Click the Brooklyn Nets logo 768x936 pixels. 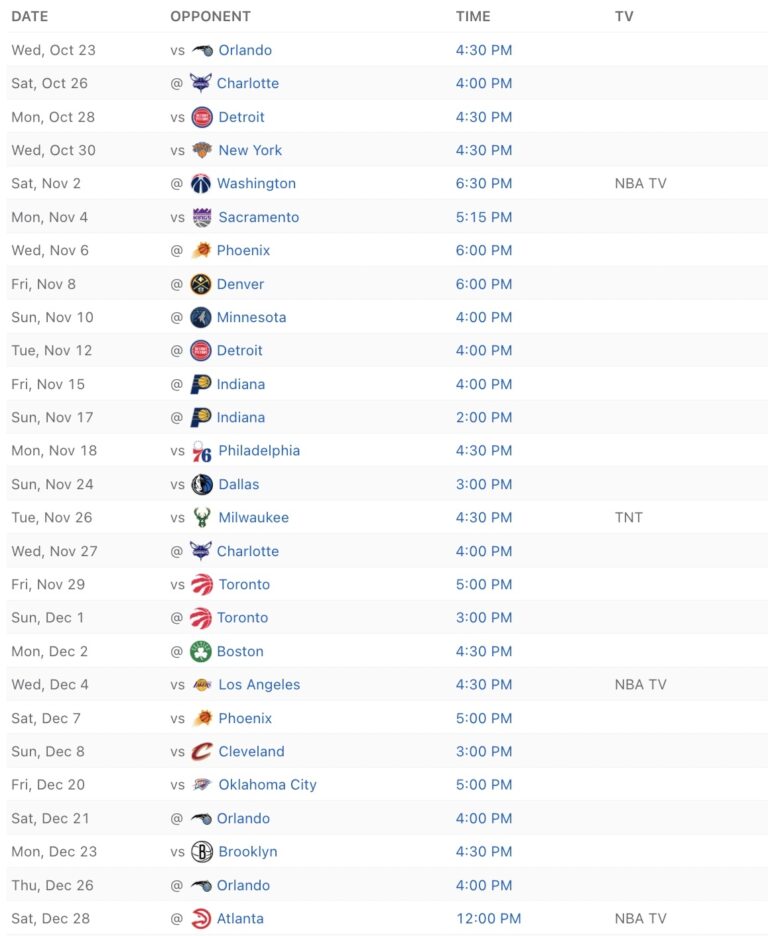(x=201, y=851)
